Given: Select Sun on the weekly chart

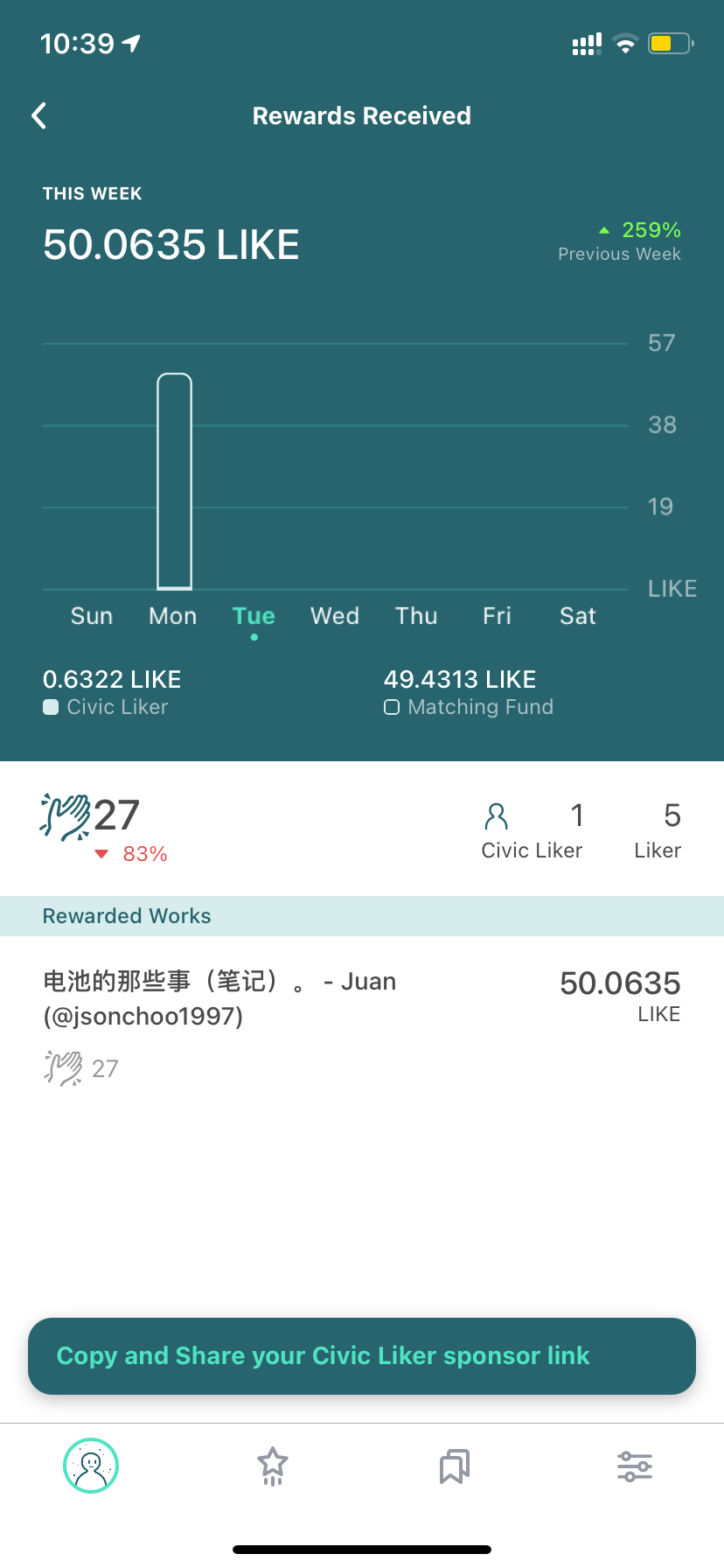Looking at the screenshot, I should click(92, 616).
